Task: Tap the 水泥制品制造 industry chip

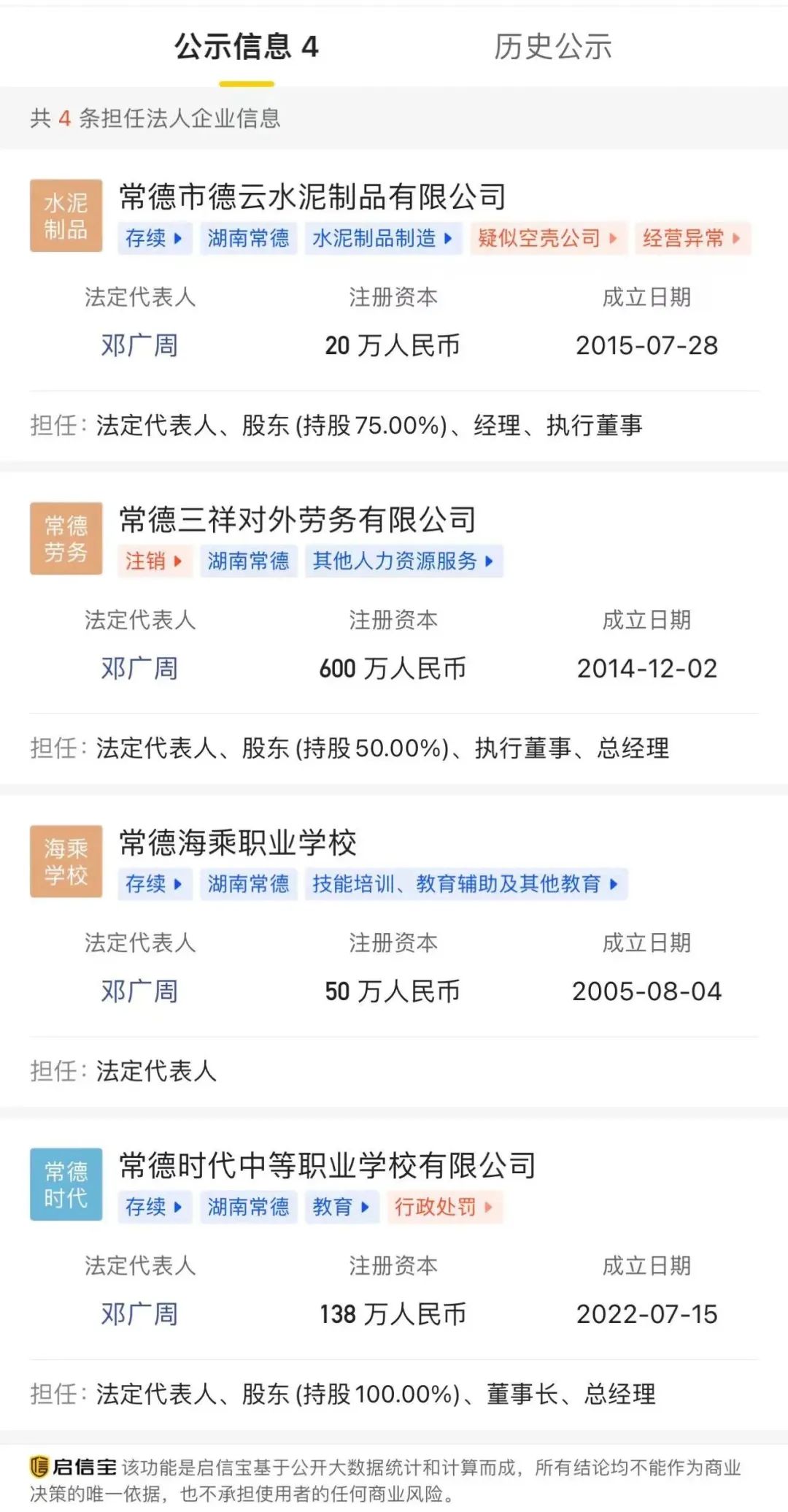Action: pos(383,238)
